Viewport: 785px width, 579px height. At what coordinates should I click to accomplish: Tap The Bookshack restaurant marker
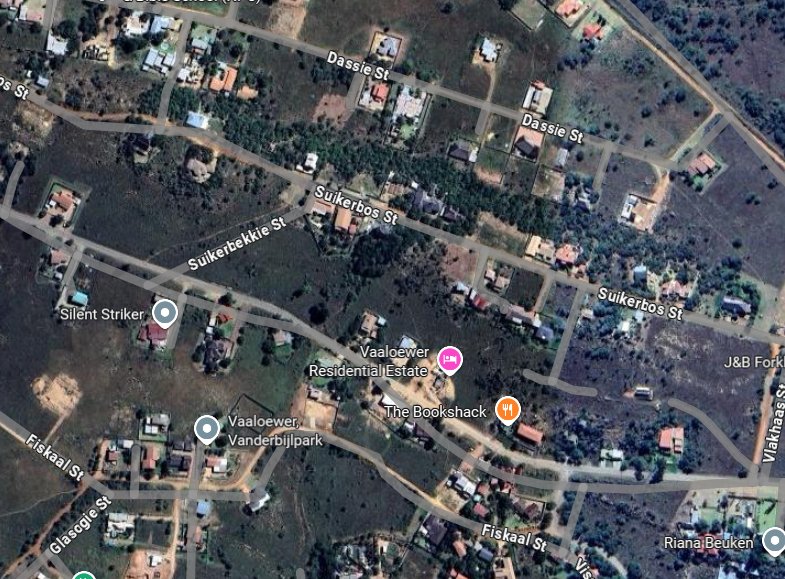tap(509, 409)
